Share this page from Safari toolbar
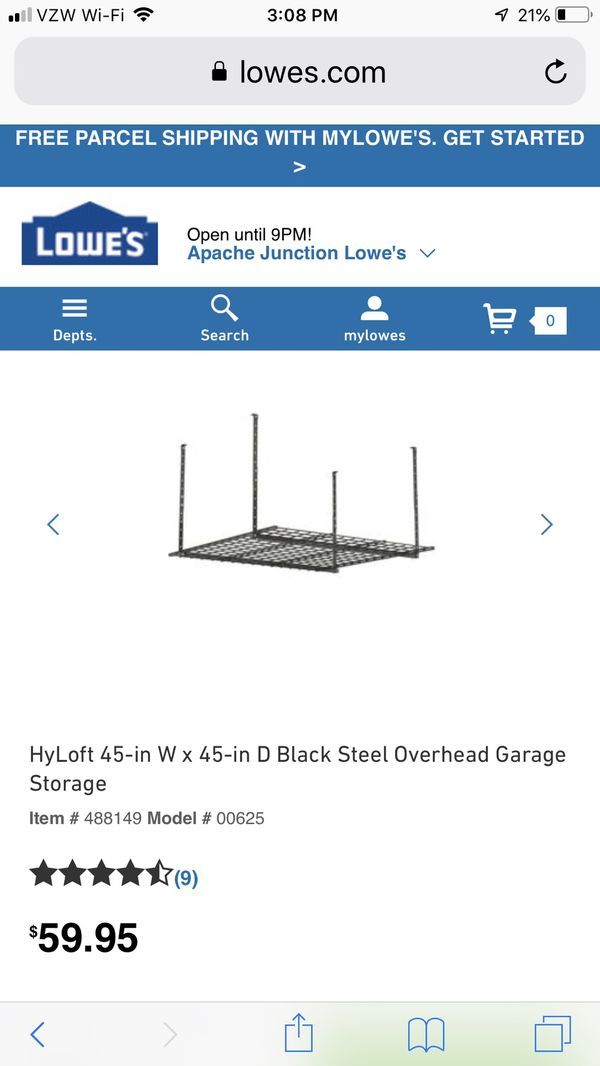 coord(298,1032)
